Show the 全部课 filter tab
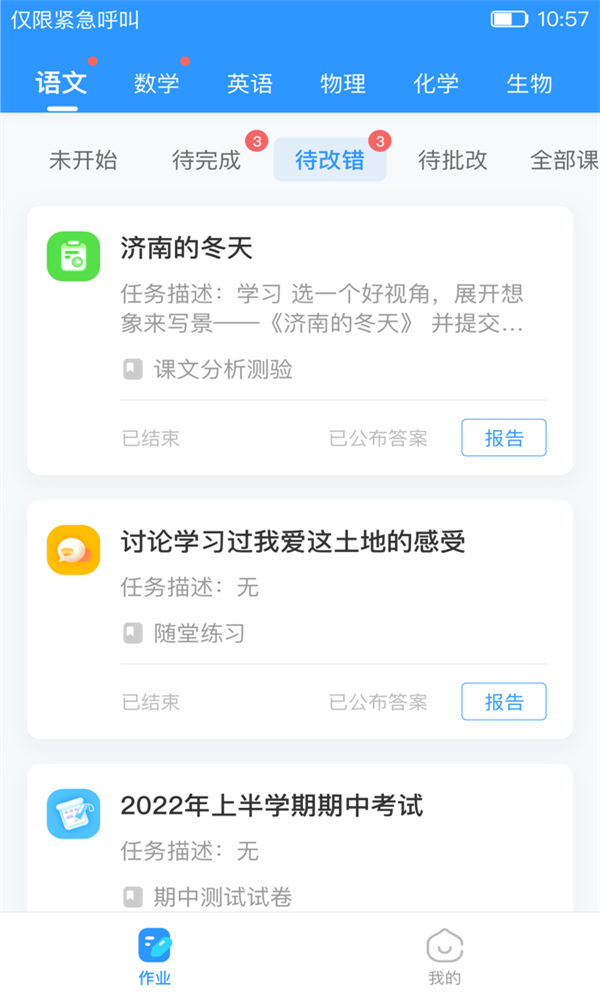Image resolution: width=600 pixels, height=1000 pixels. point(564,160)
